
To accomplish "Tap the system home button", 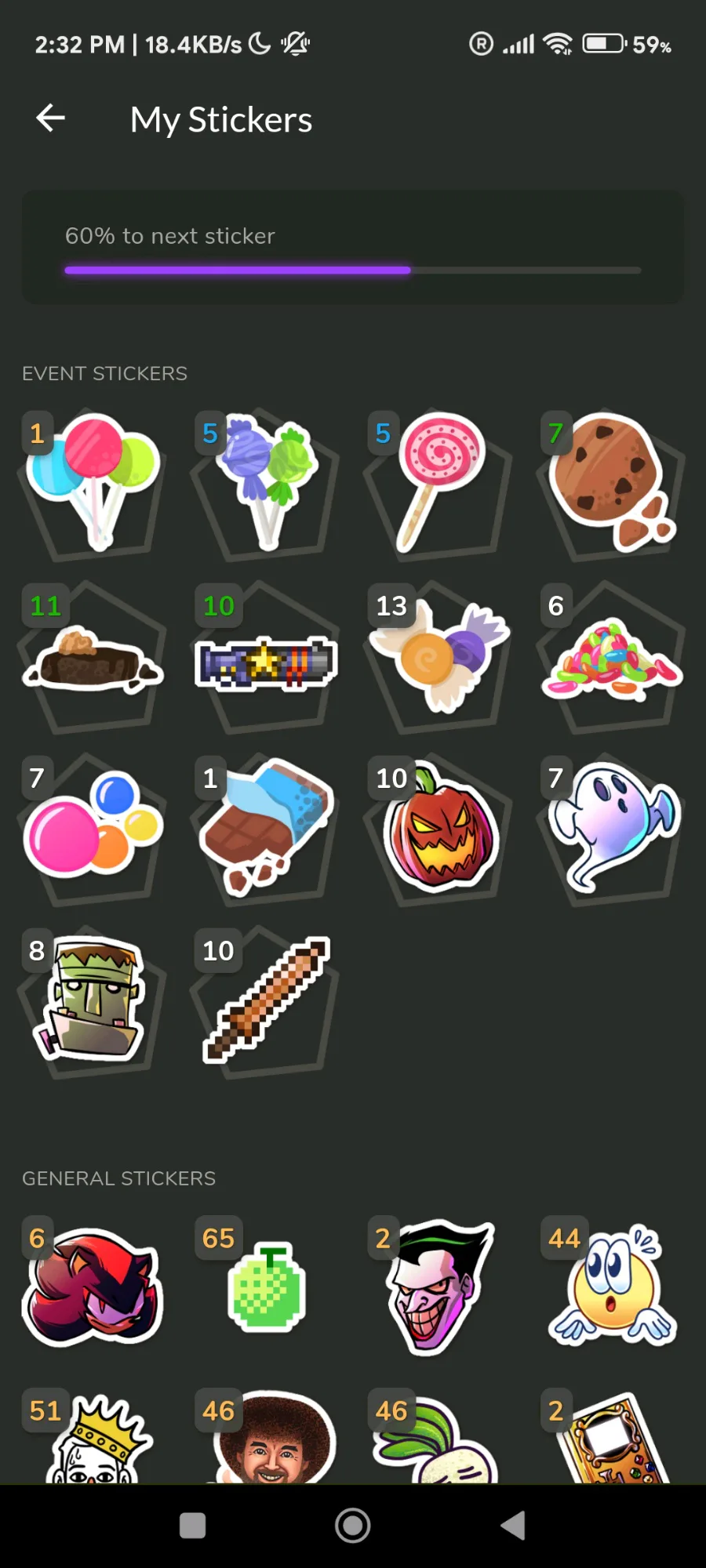I will pos(353,1526).
